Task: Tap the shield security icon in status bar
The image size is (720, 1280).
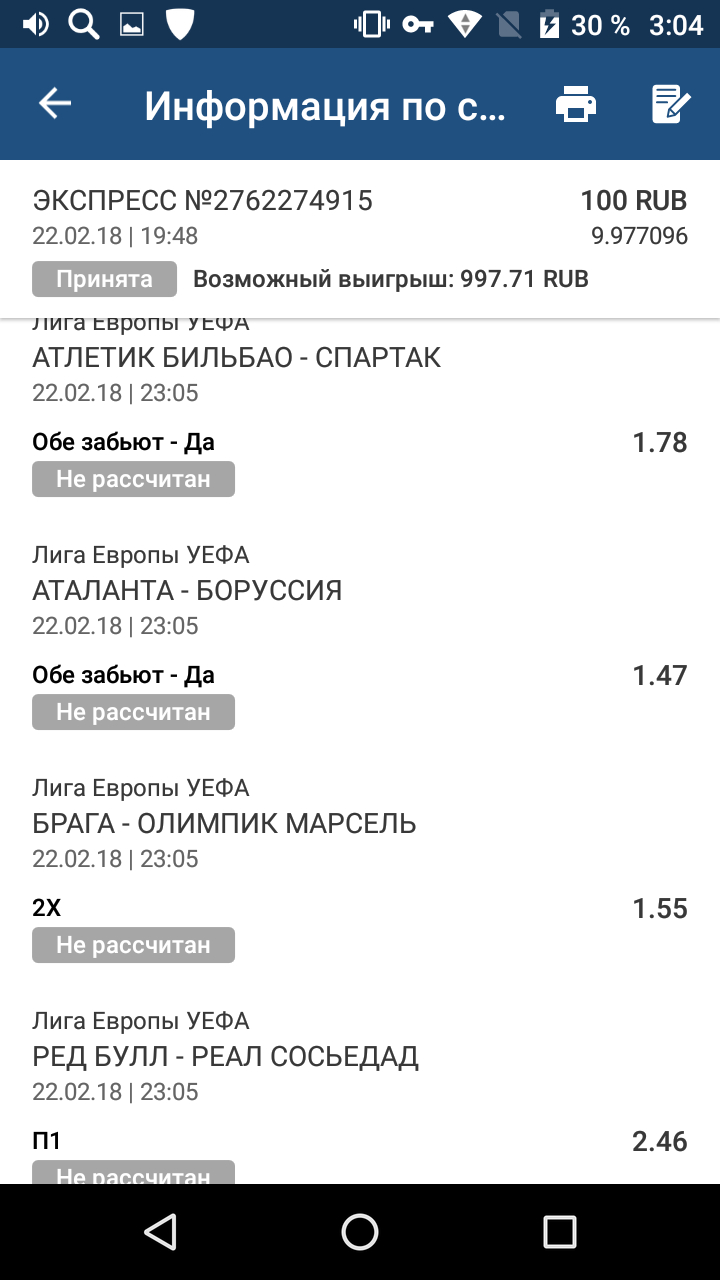Action: point(180,25)
